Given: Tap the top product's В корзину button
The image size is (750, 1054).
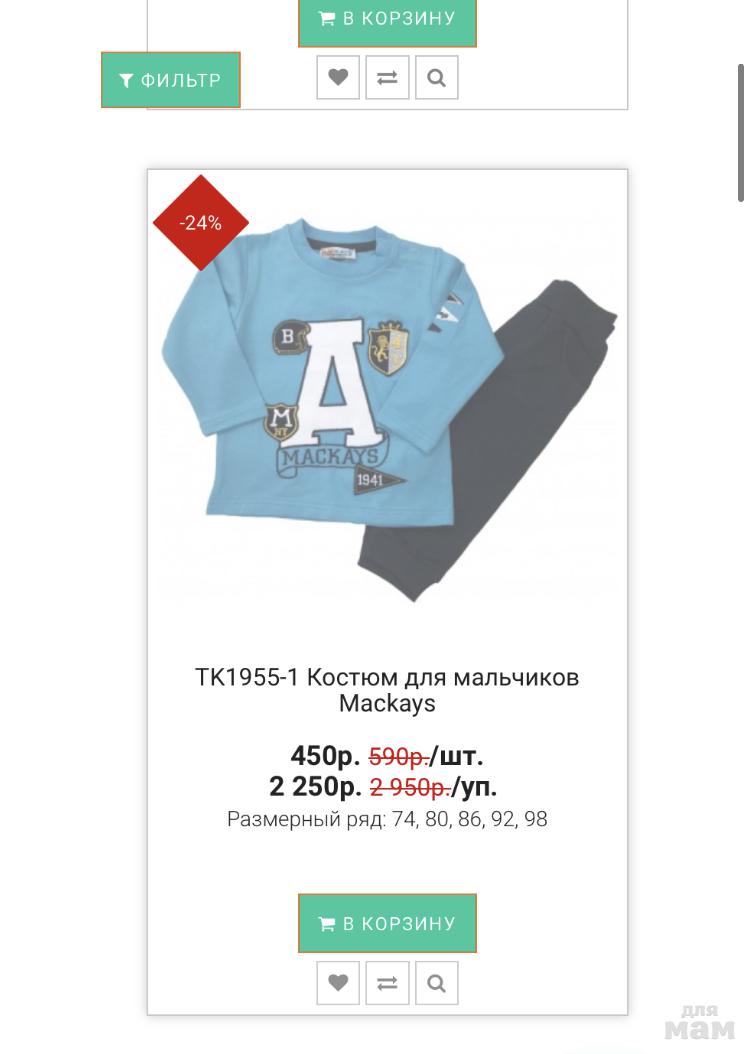Looking at the screenshot, I should pyautogui.click(x=387, y=20).
